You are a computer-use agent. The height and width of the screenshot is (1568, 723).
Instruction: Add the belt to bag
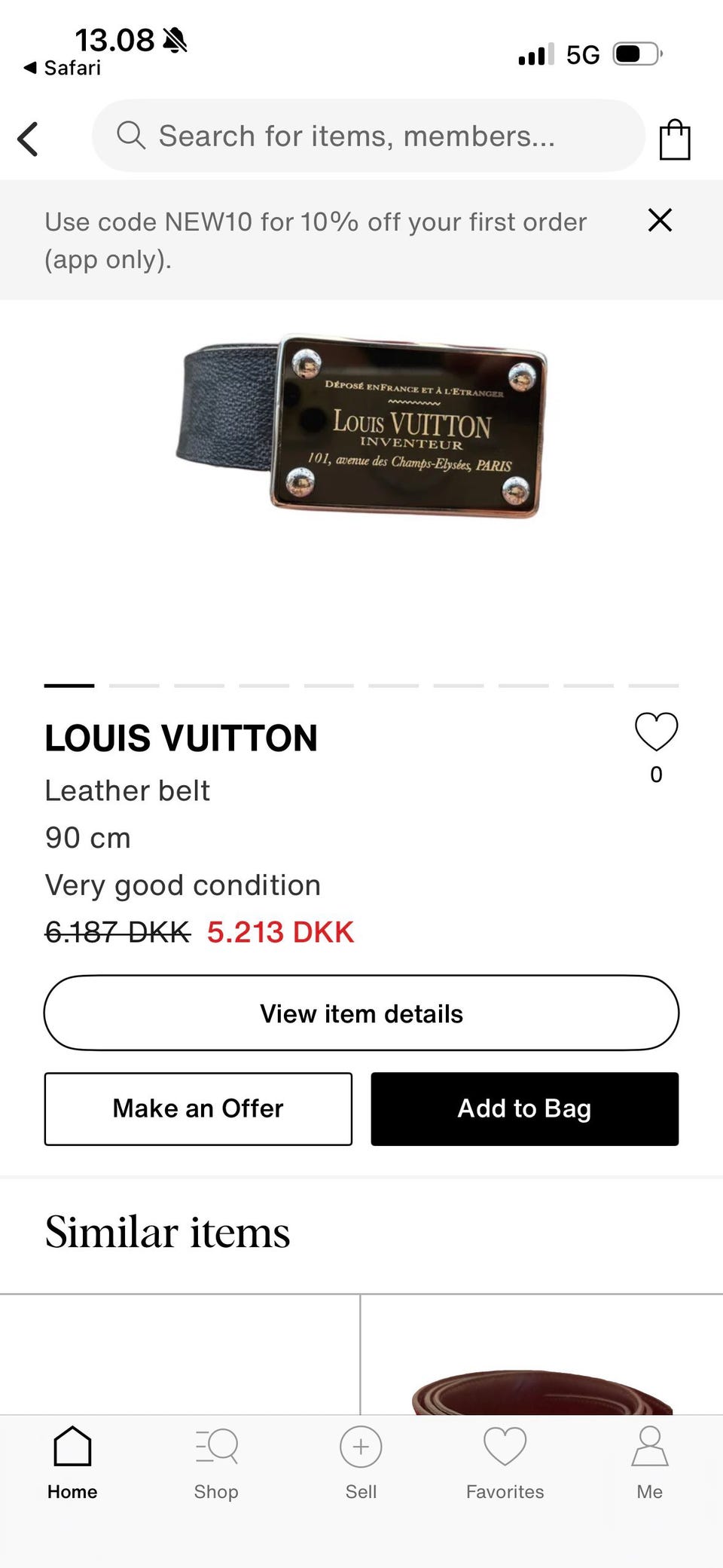pyautogui.click(x=524, y=1109)
